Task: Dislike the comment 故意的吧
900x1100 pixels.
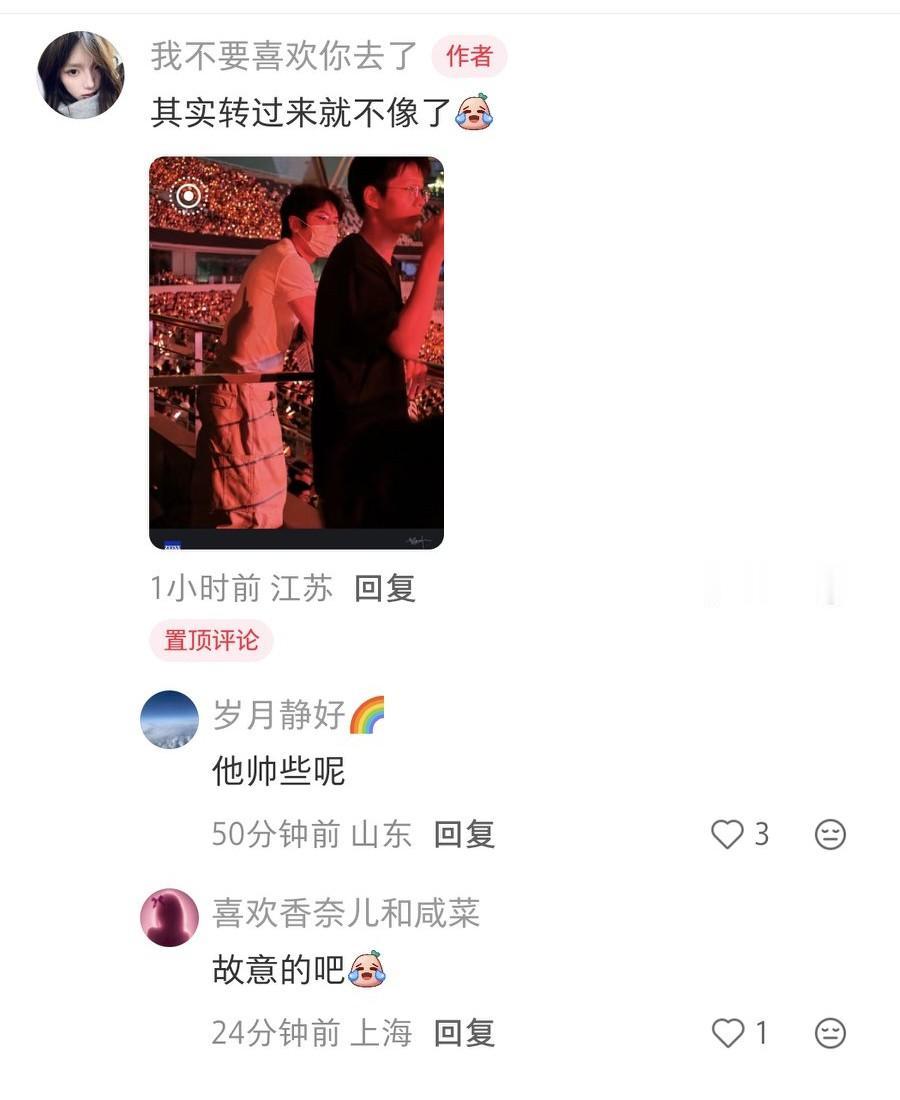Action: [x=831, y=1033]
